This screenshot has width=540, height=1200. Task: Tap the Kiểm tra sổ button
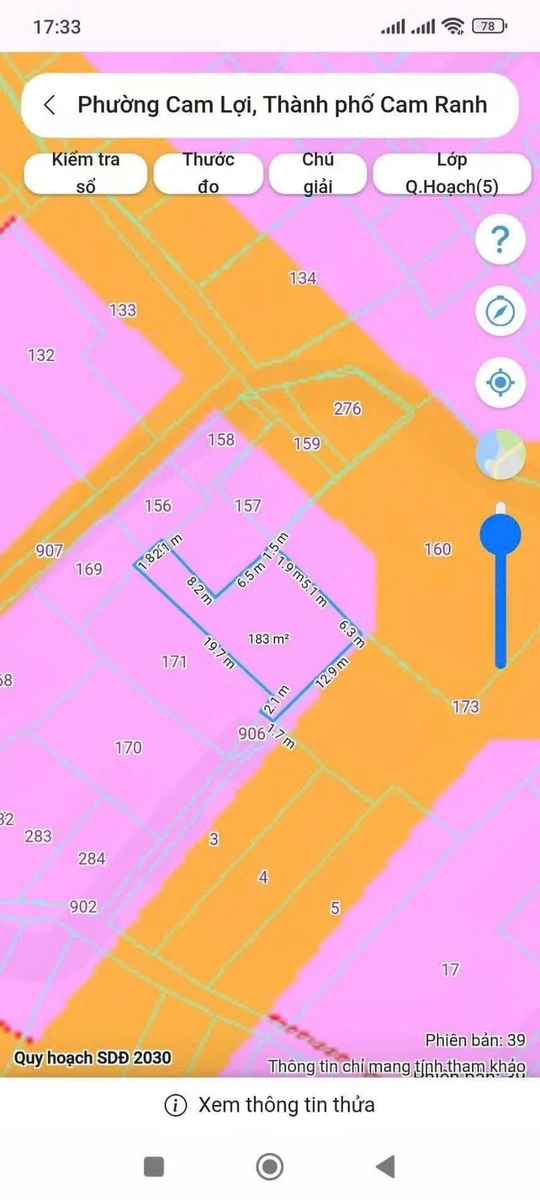[x=85, y=173]
